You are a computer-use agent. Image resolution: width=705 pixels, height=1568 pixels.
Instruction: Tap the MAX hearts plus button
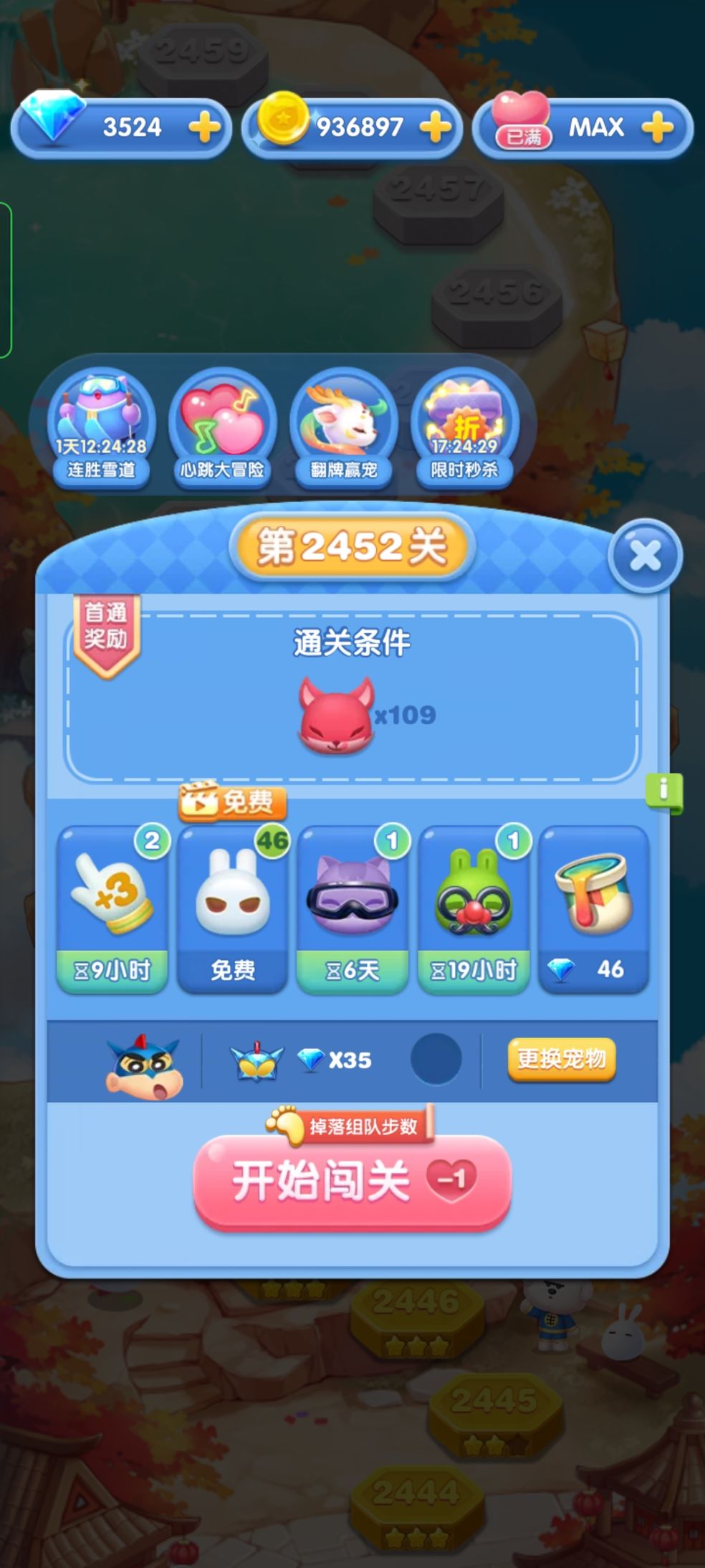[x=656, y=127]
